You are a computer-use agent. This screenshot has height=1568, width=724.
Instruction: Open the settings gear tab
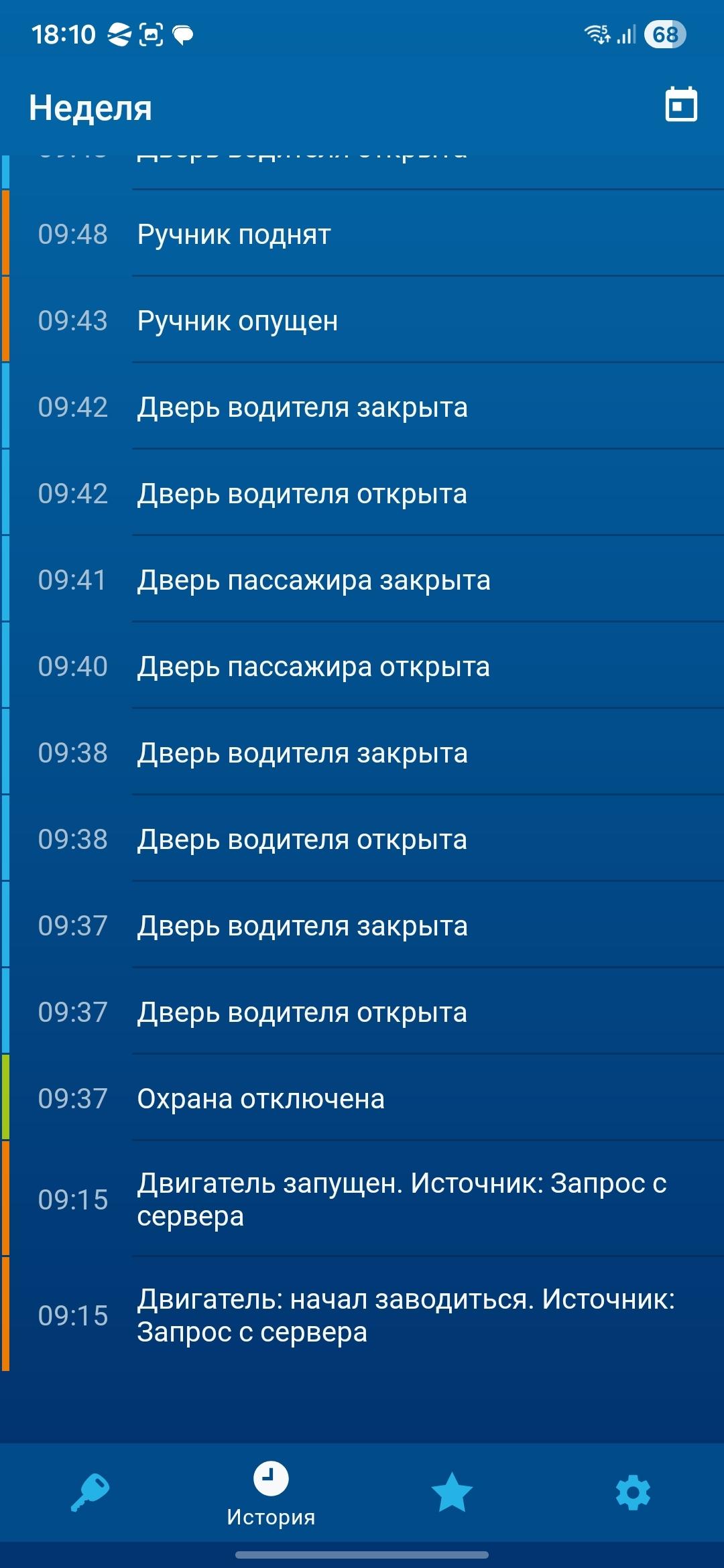[633, 1492]
